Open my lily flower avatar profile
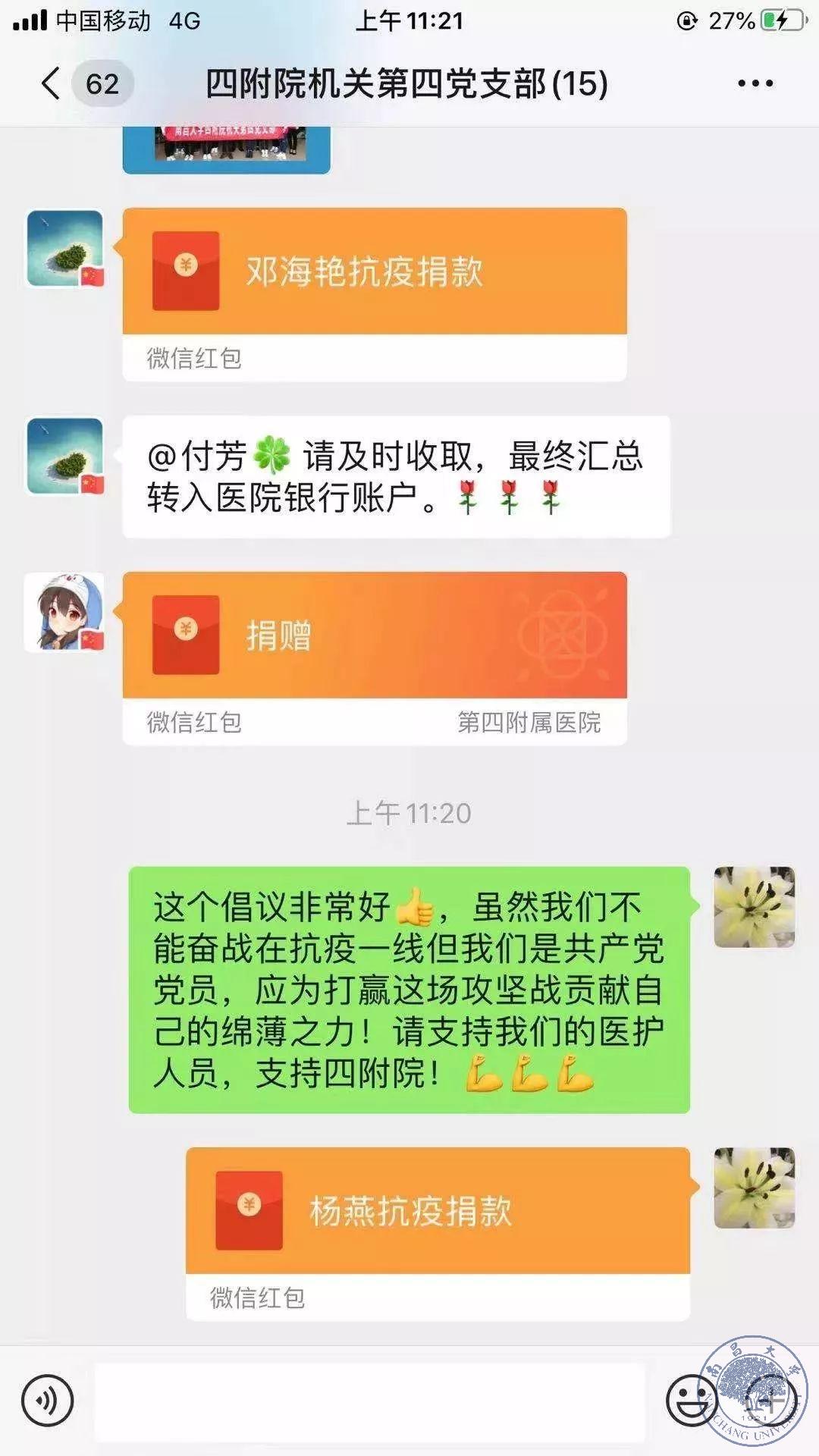 (754, 907)
